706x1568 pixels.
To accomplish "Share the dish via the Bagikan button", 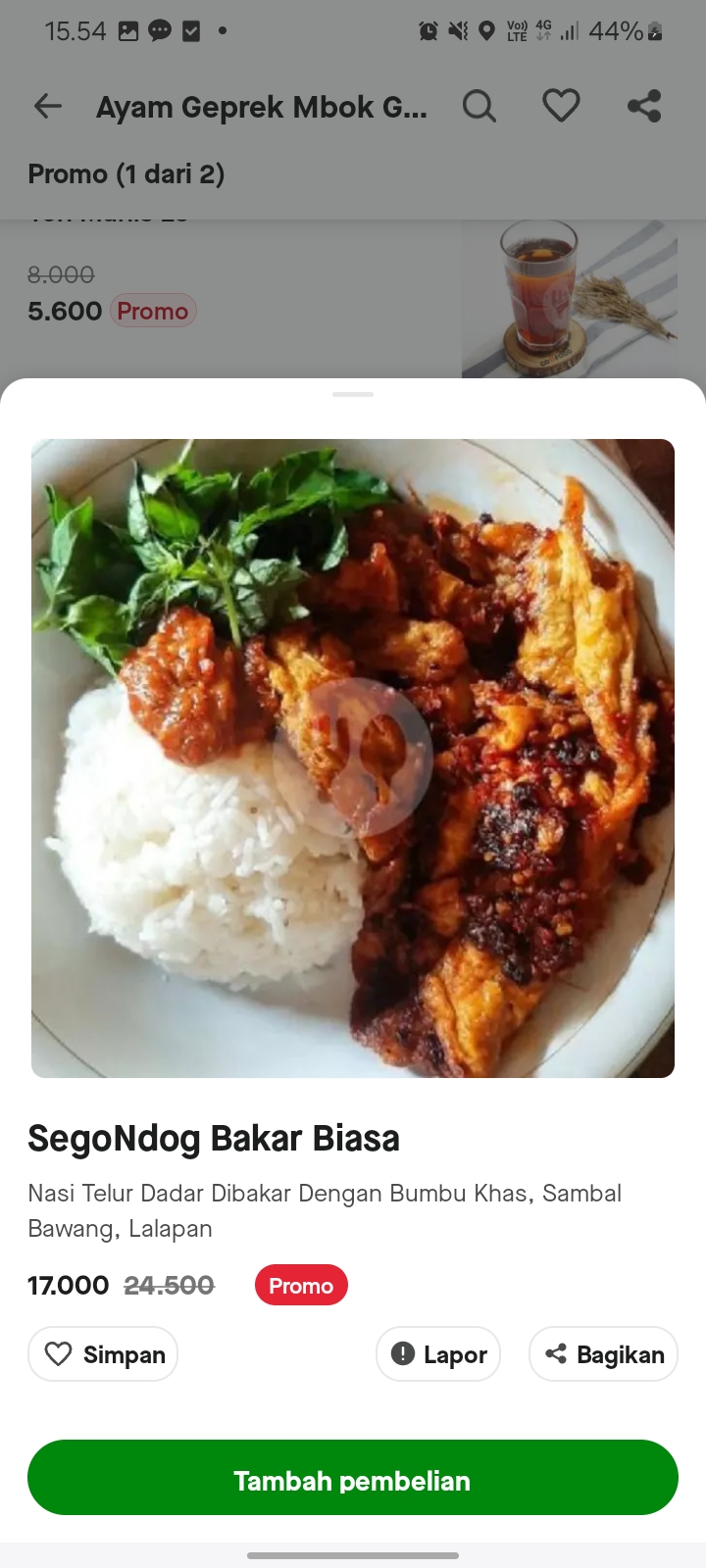I will click(602, 1353).
